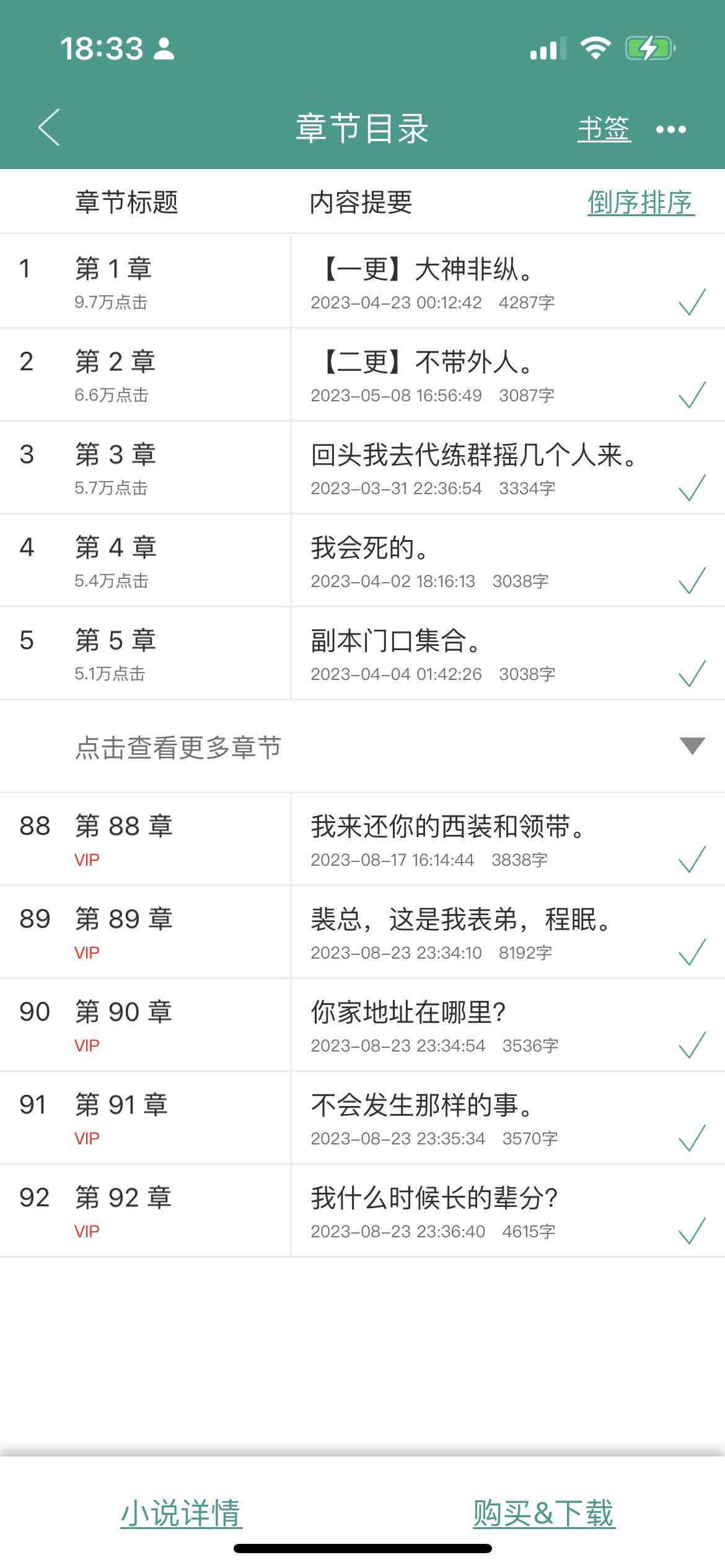This screenshot has width=725, height=1568.
Task: Open VIP chapter 第 88 章
Action: pyautogui.click(x=362, y=839)
